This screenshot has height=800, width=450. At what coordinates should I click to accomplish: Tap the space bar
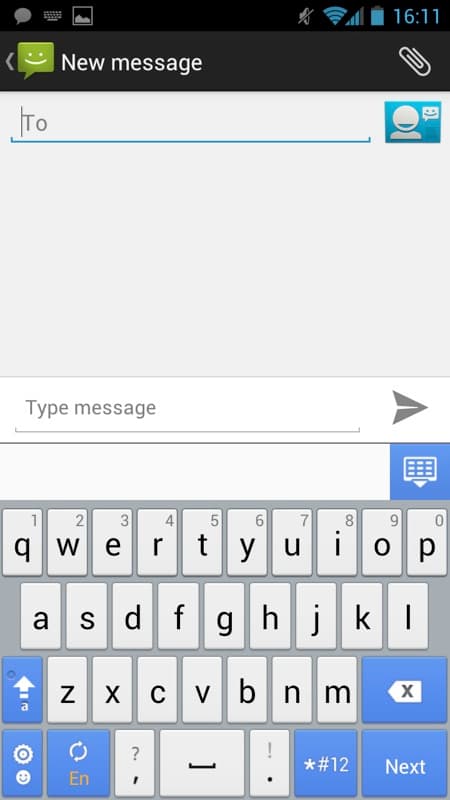click(x=202, y=763)
